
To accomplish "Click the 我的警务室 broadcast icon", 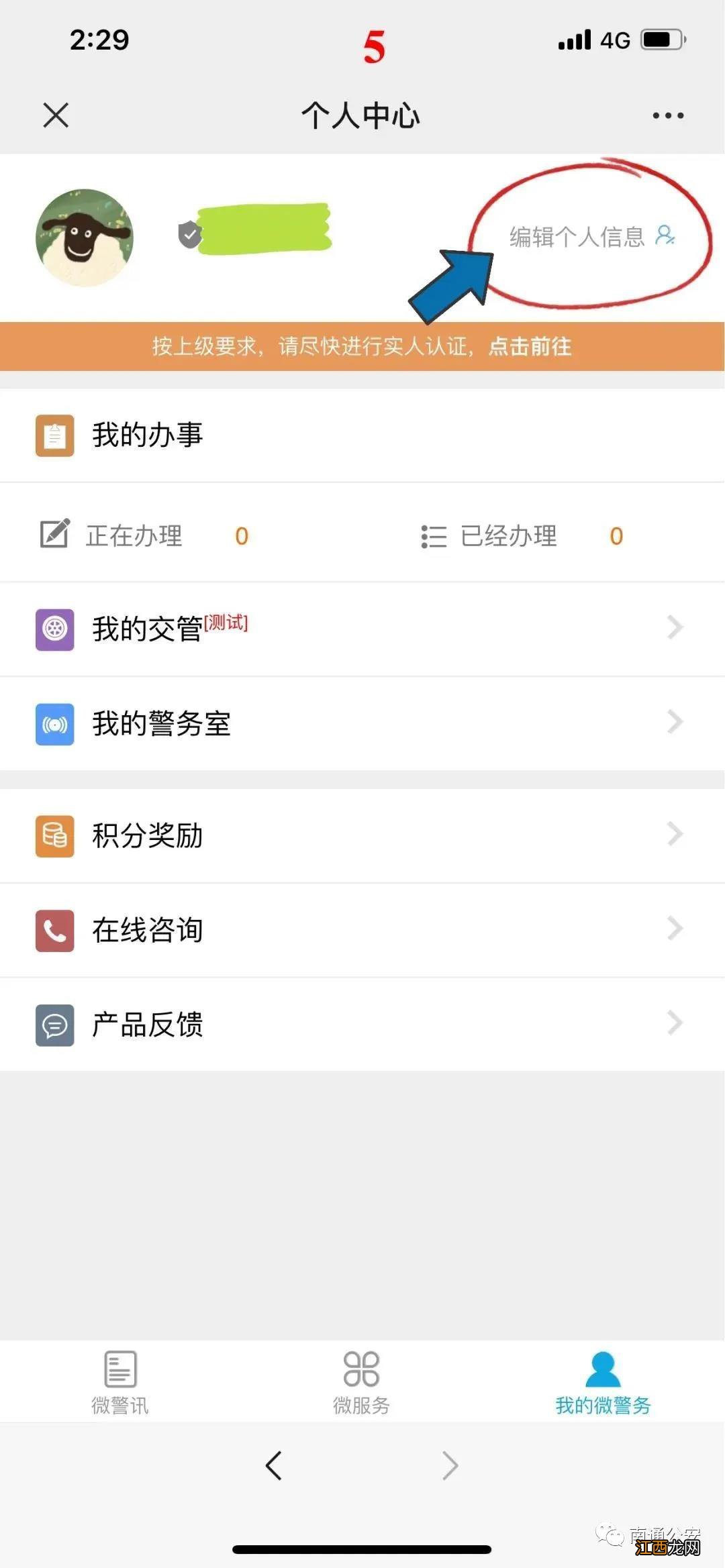I will (54, 723).
